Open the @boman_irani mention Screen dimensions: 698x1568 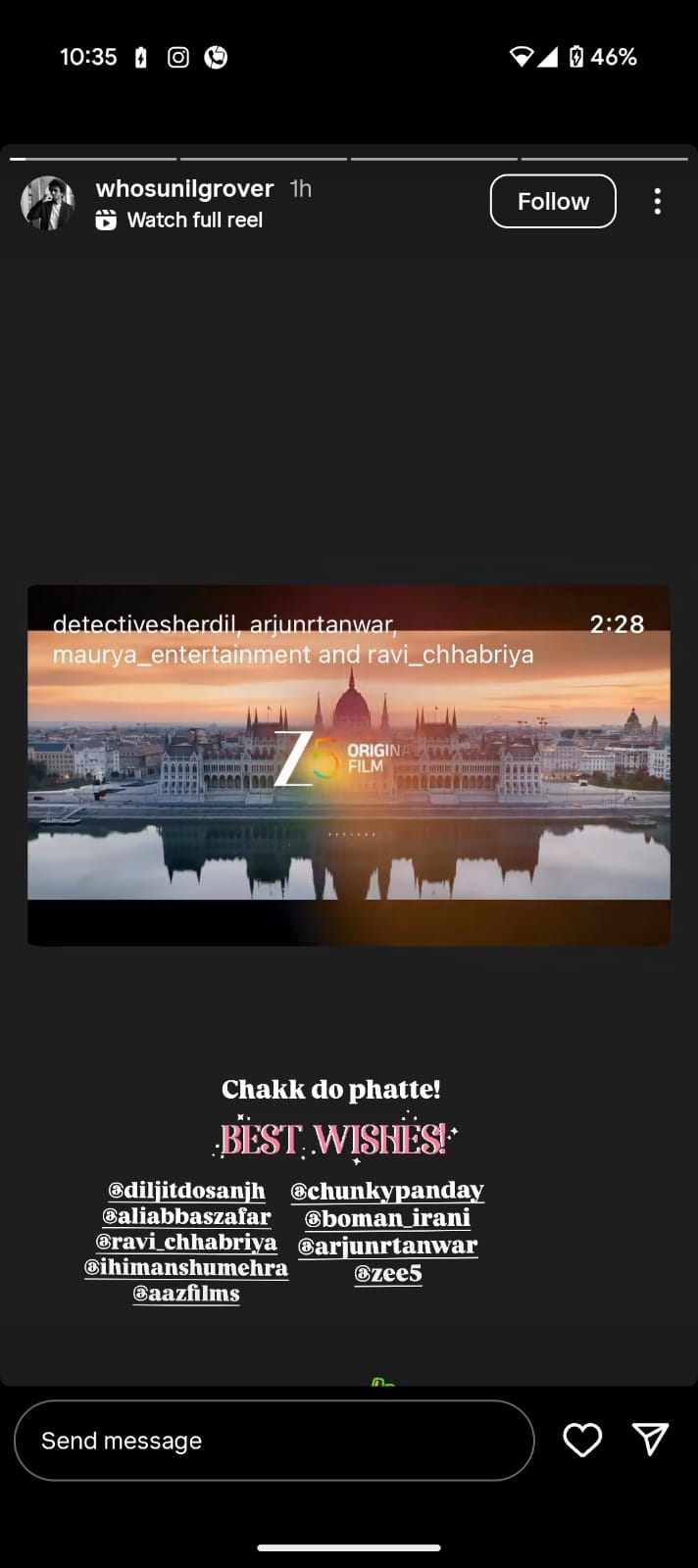[x=387, y=1218]
